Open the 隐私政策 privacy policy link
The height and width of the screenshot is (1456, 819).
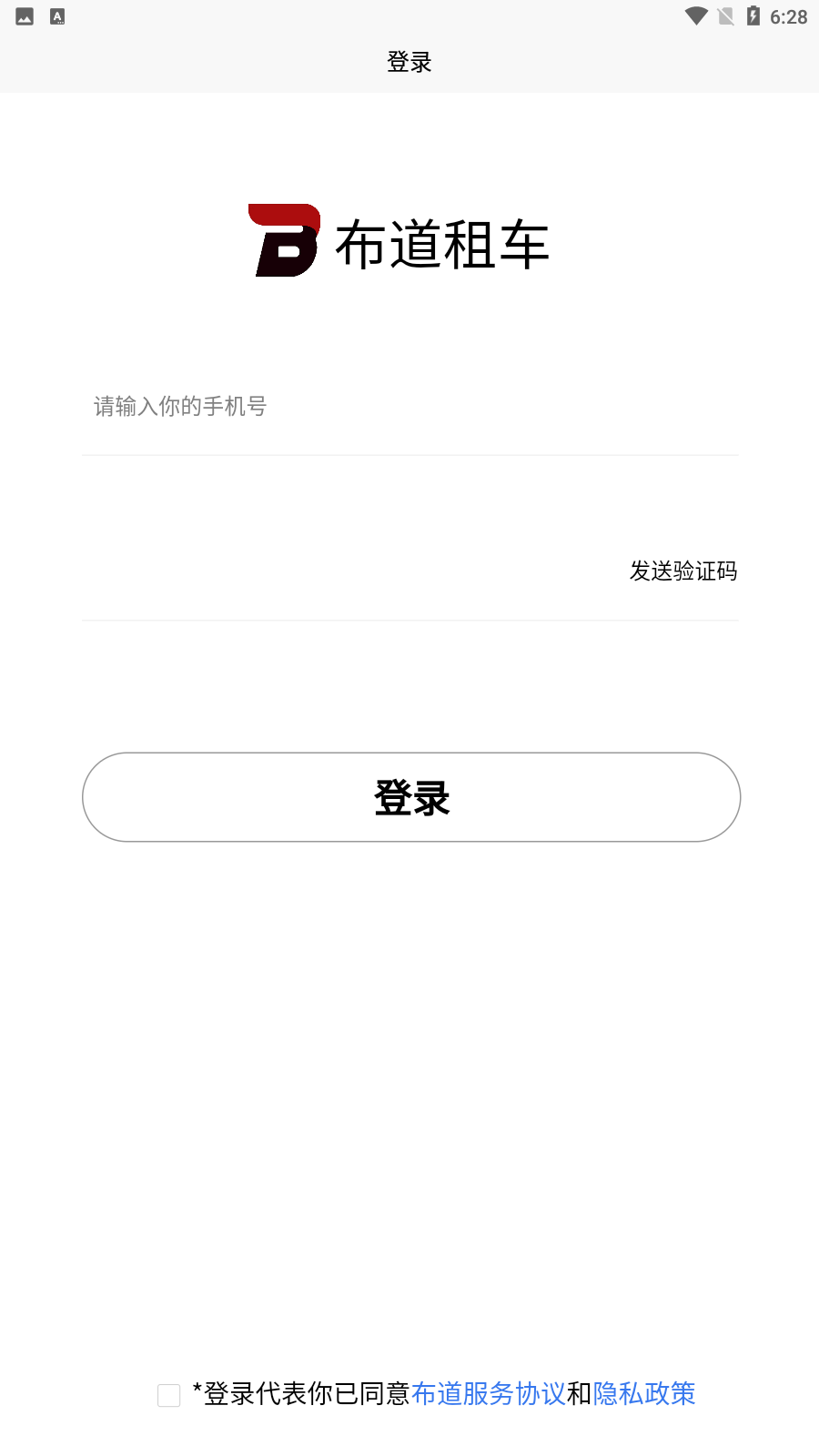(x=645, y=1392)
